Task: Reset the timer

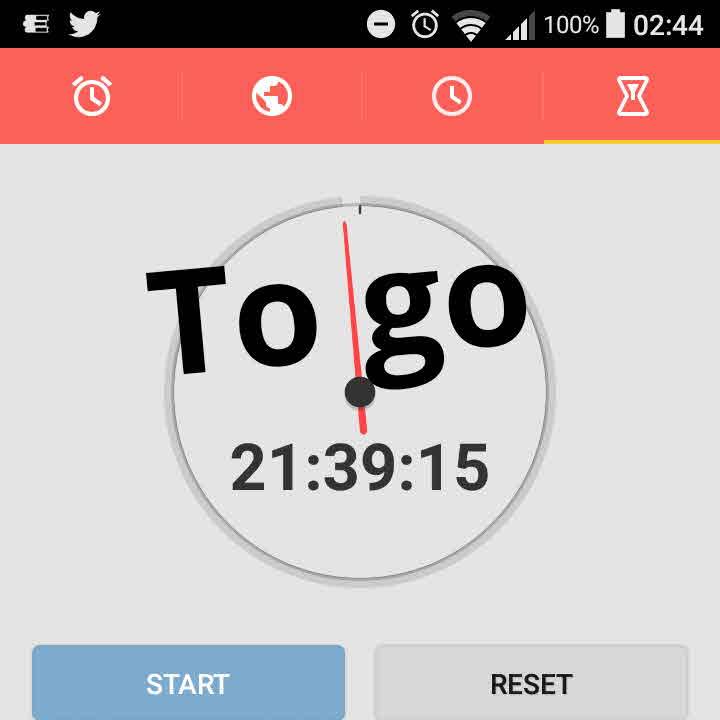Action: point(531,683)
